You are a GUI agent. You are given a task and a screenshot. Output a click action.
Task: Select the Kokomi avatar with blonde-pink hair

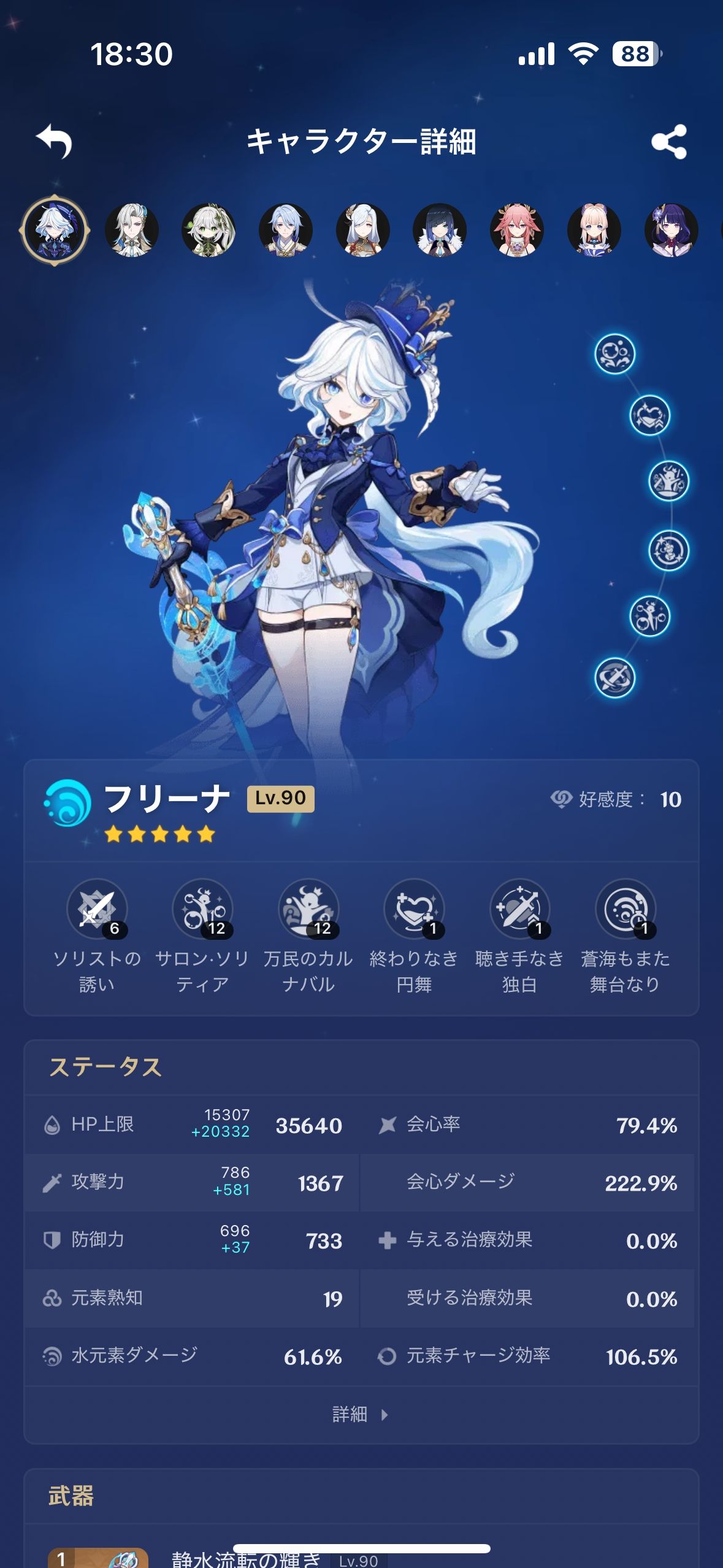point(594,230)
